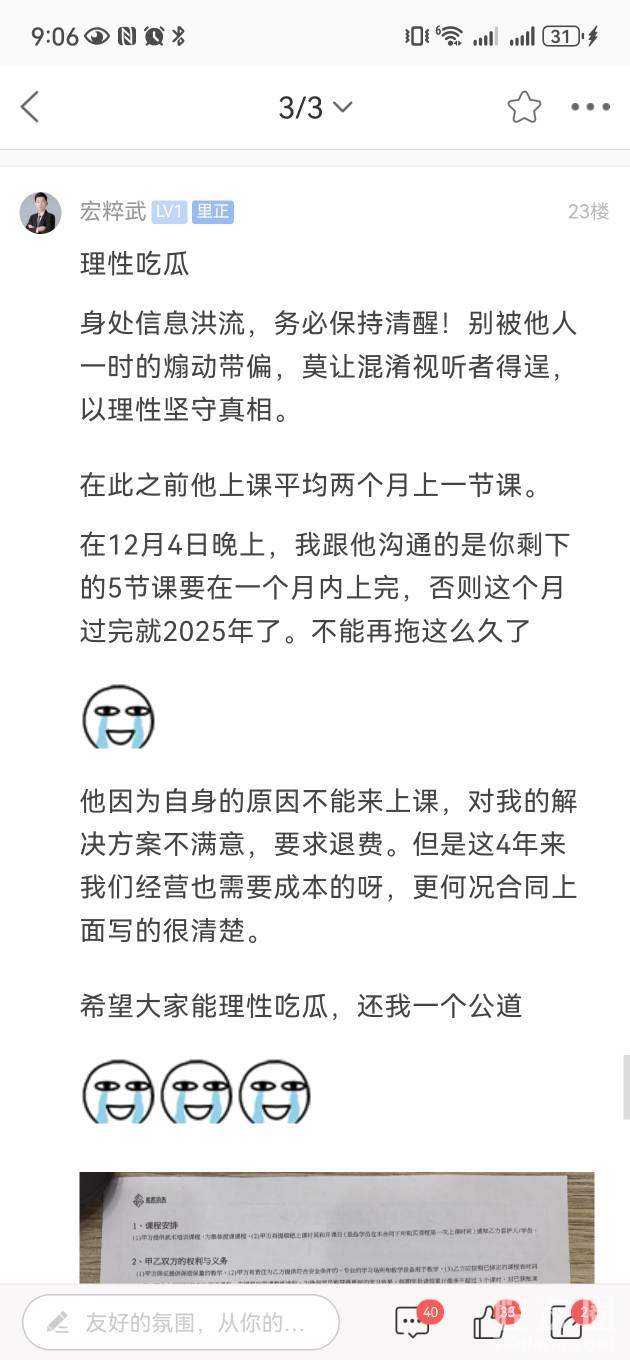Open the three-dot overflow menu
Image resolution: width=630 pixels, height=1360 pixels.
(590, 107)
